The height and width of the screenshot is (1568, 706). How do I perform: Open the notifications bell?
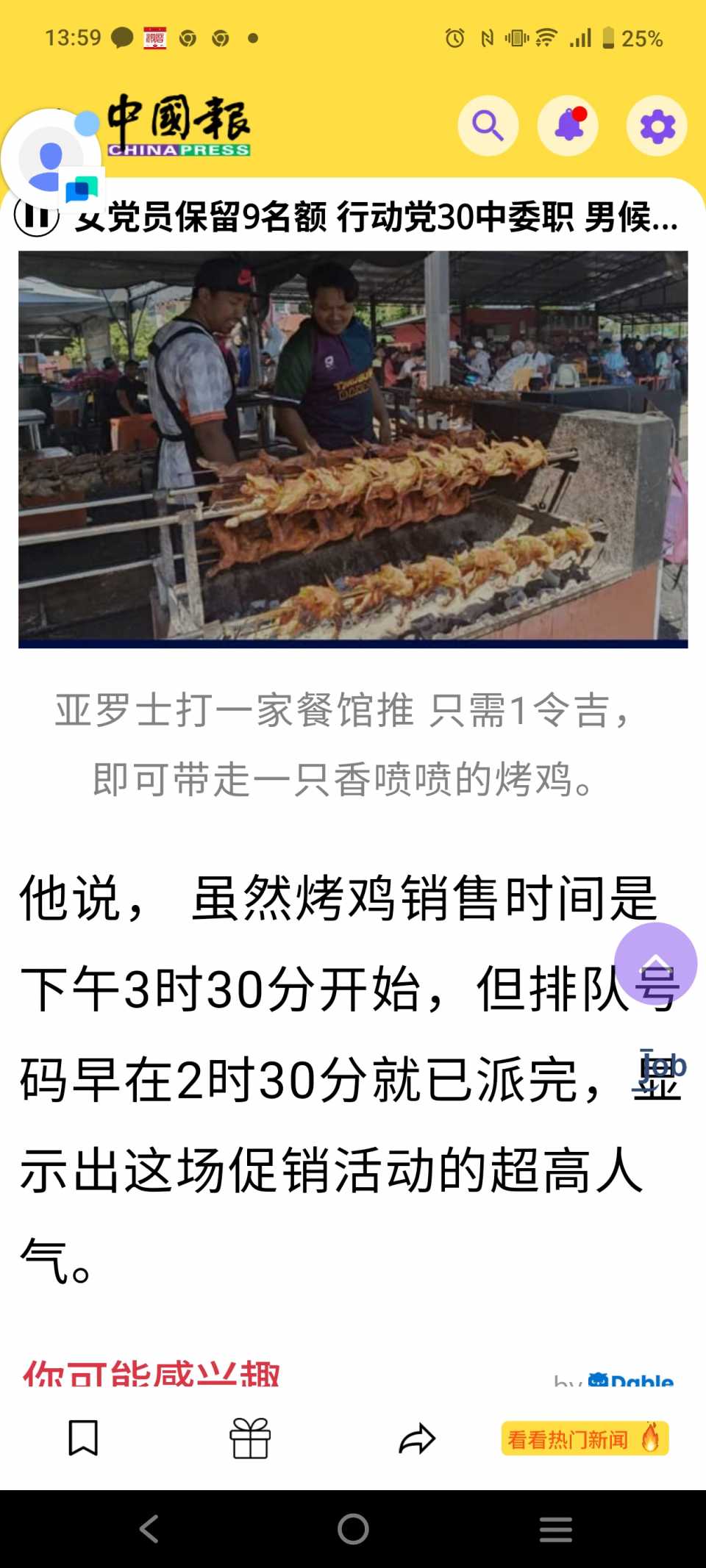pyautogui.click(x=568, y=126)
